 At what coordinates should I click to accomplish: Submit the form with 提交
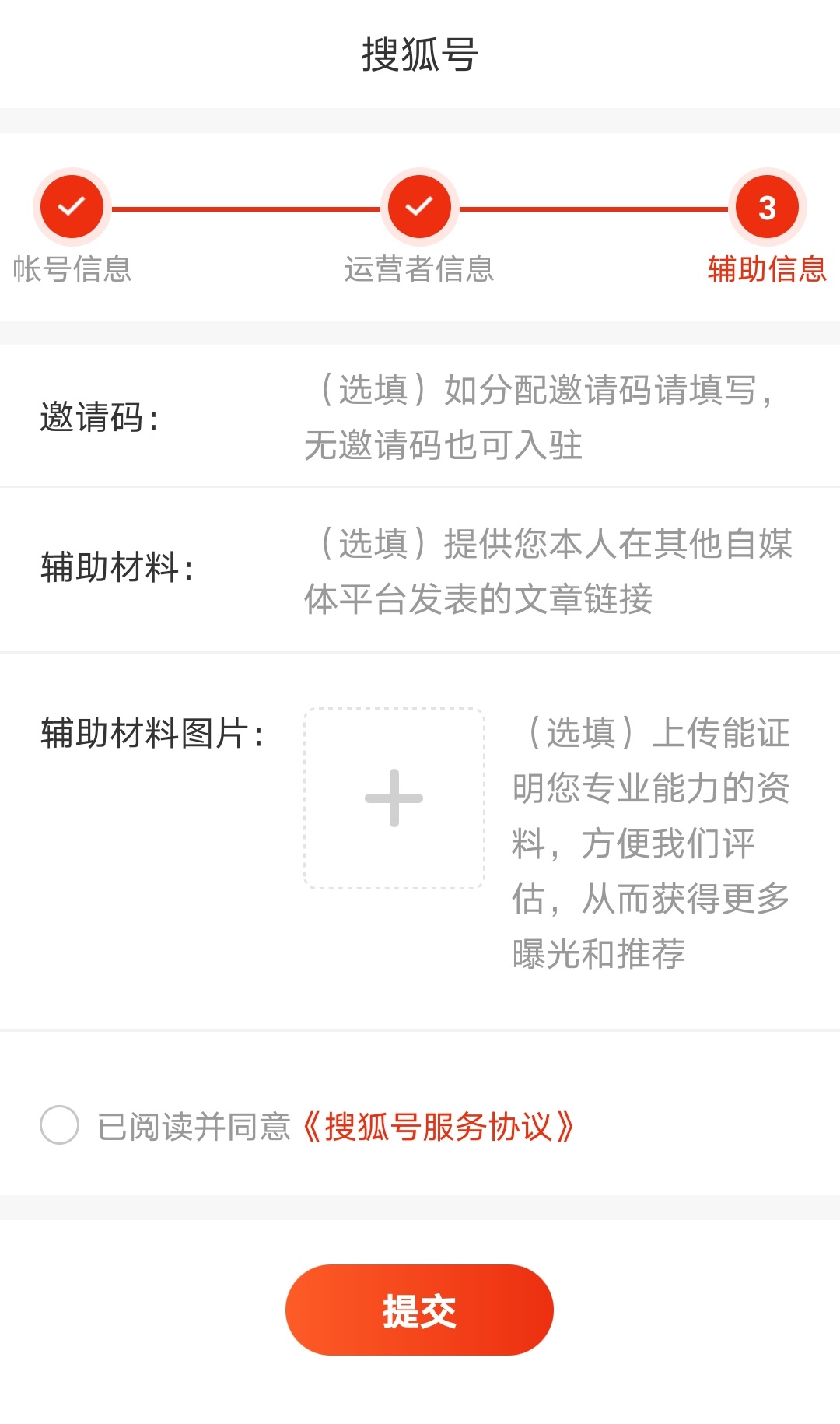coord(419,1310)
